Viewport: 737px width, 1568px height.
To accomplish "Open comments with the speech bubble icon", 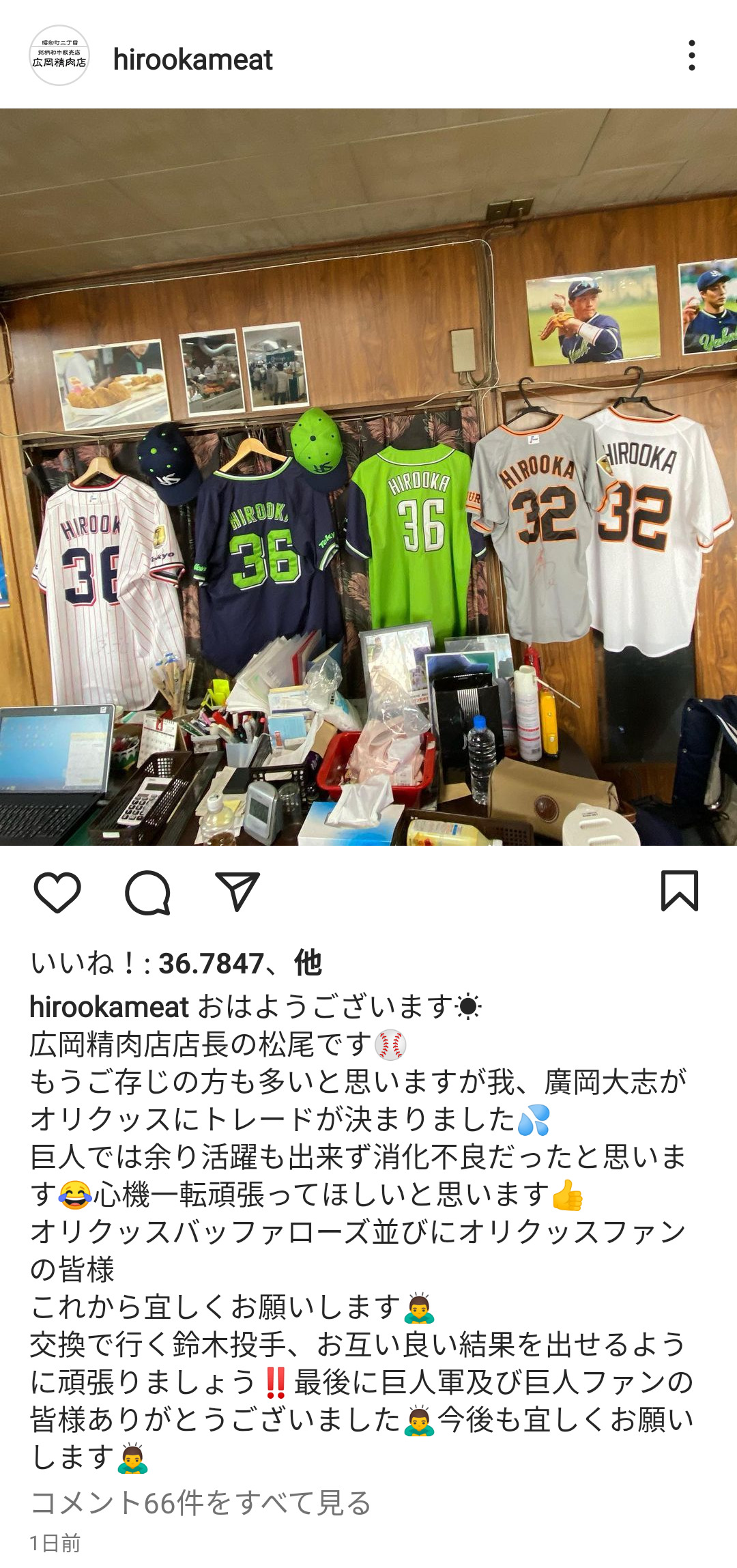I will pos(147,892).
